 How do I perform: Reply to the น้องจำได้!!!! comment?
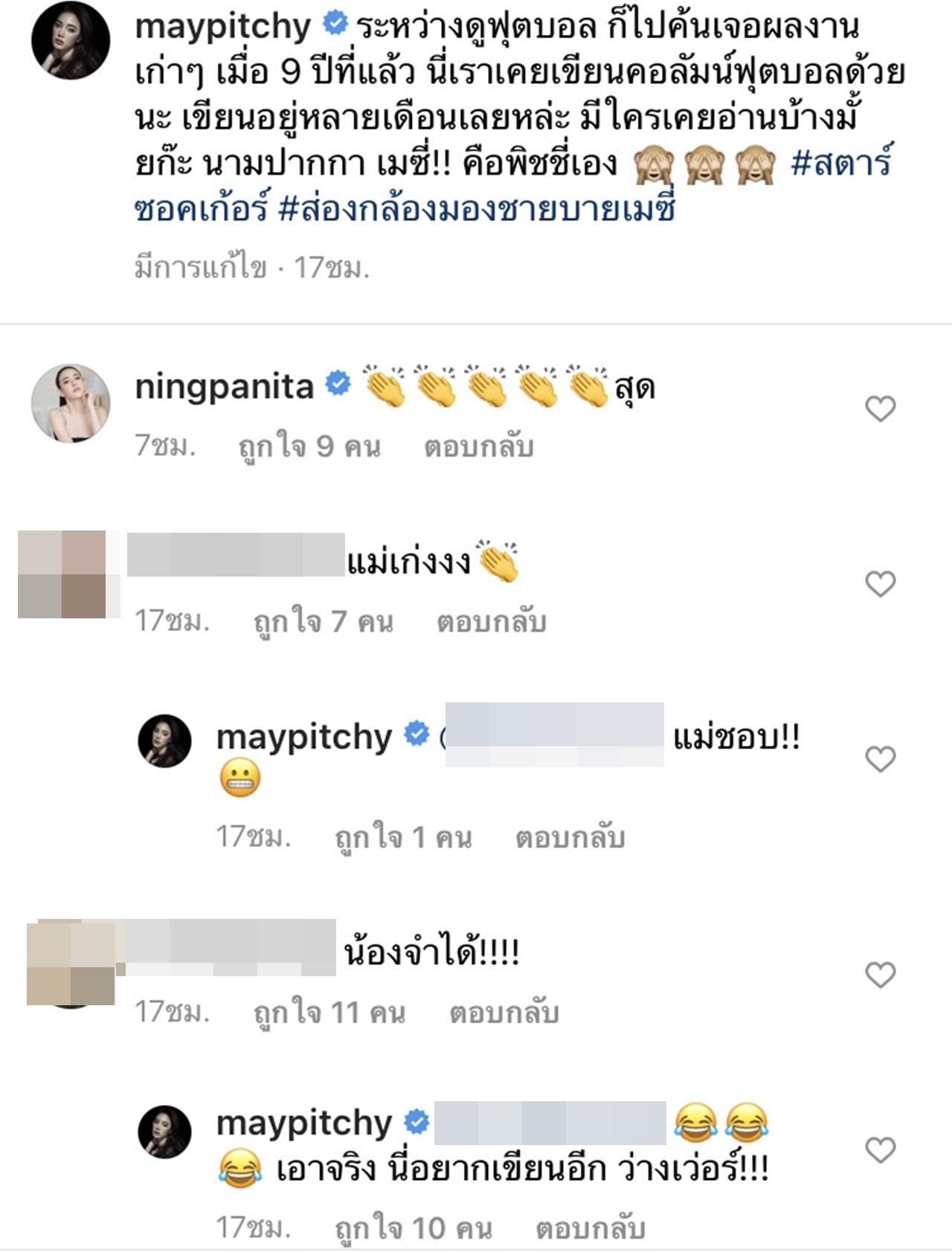click(504, 1013)
